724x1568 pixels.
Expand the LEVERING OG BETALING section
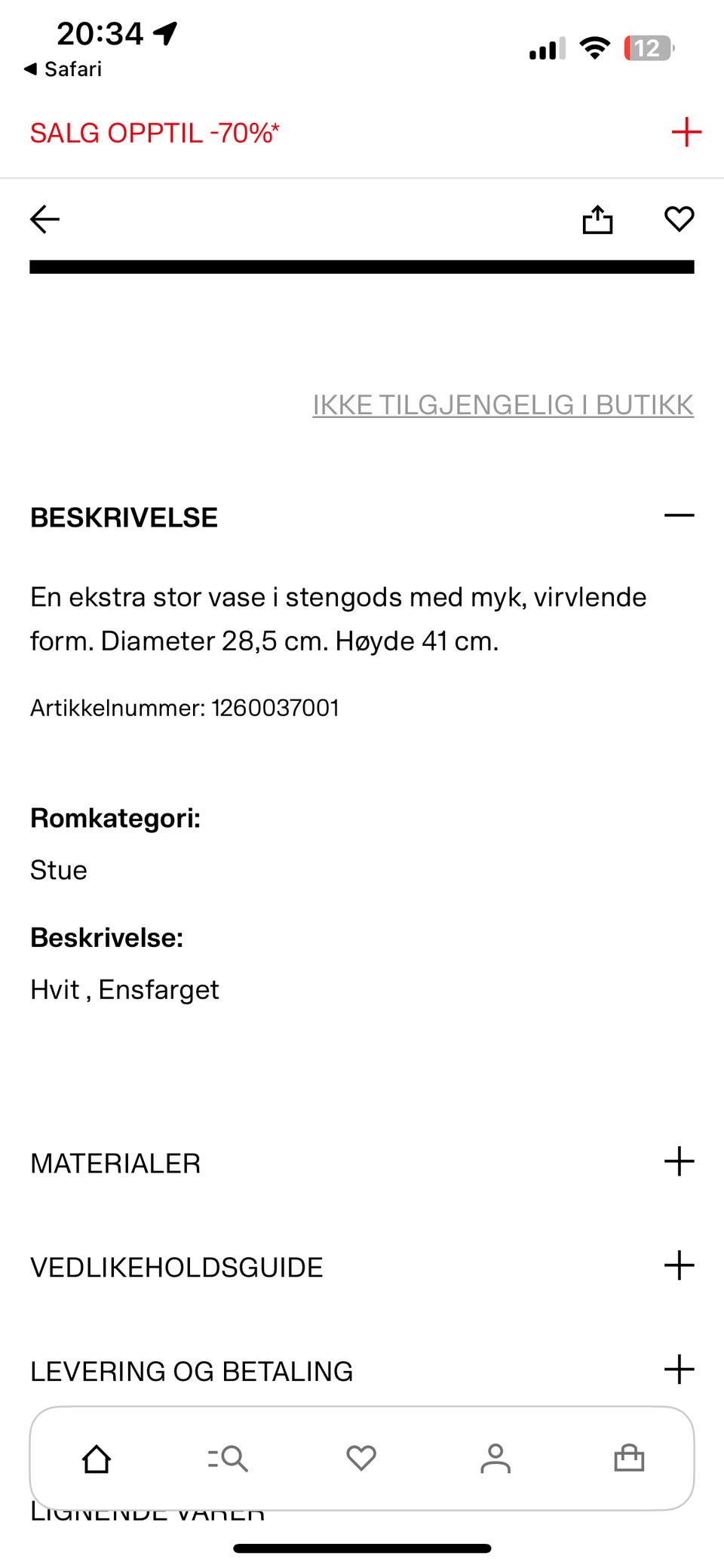click(x=680, y=1370)
